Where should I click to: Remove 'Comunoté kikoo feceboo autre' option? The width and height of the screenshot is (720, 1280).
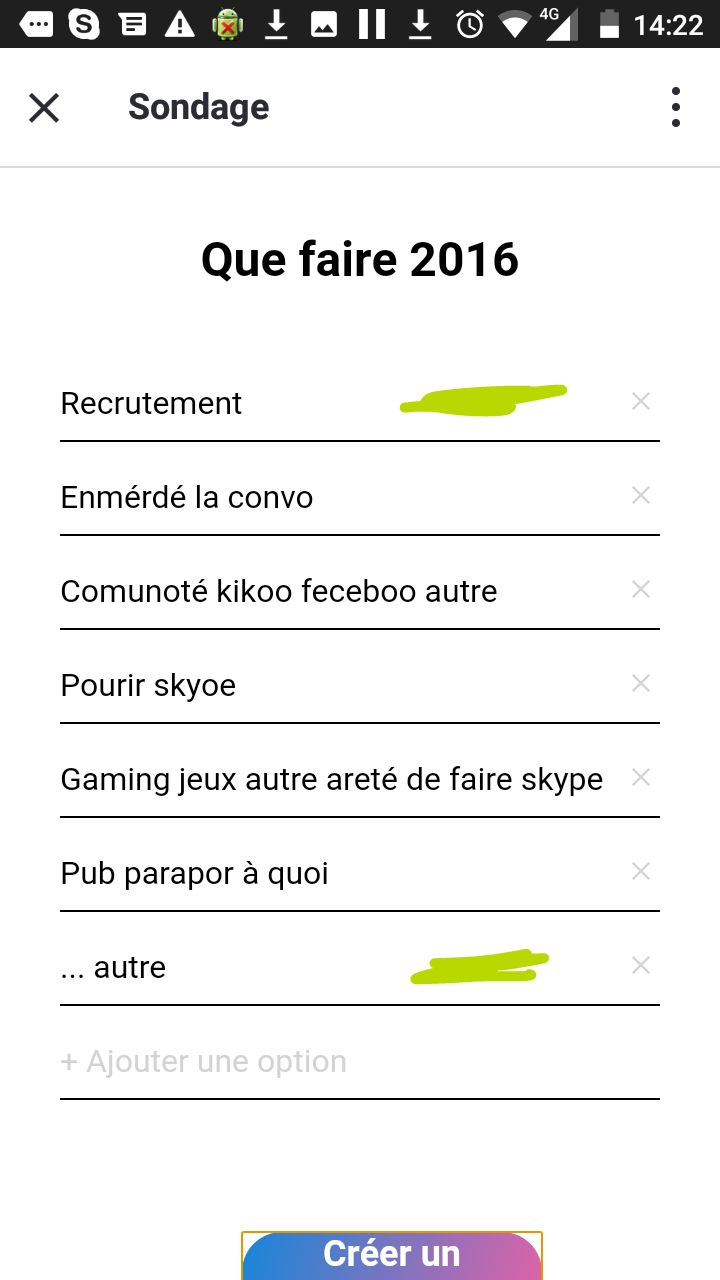click(641, 589)
